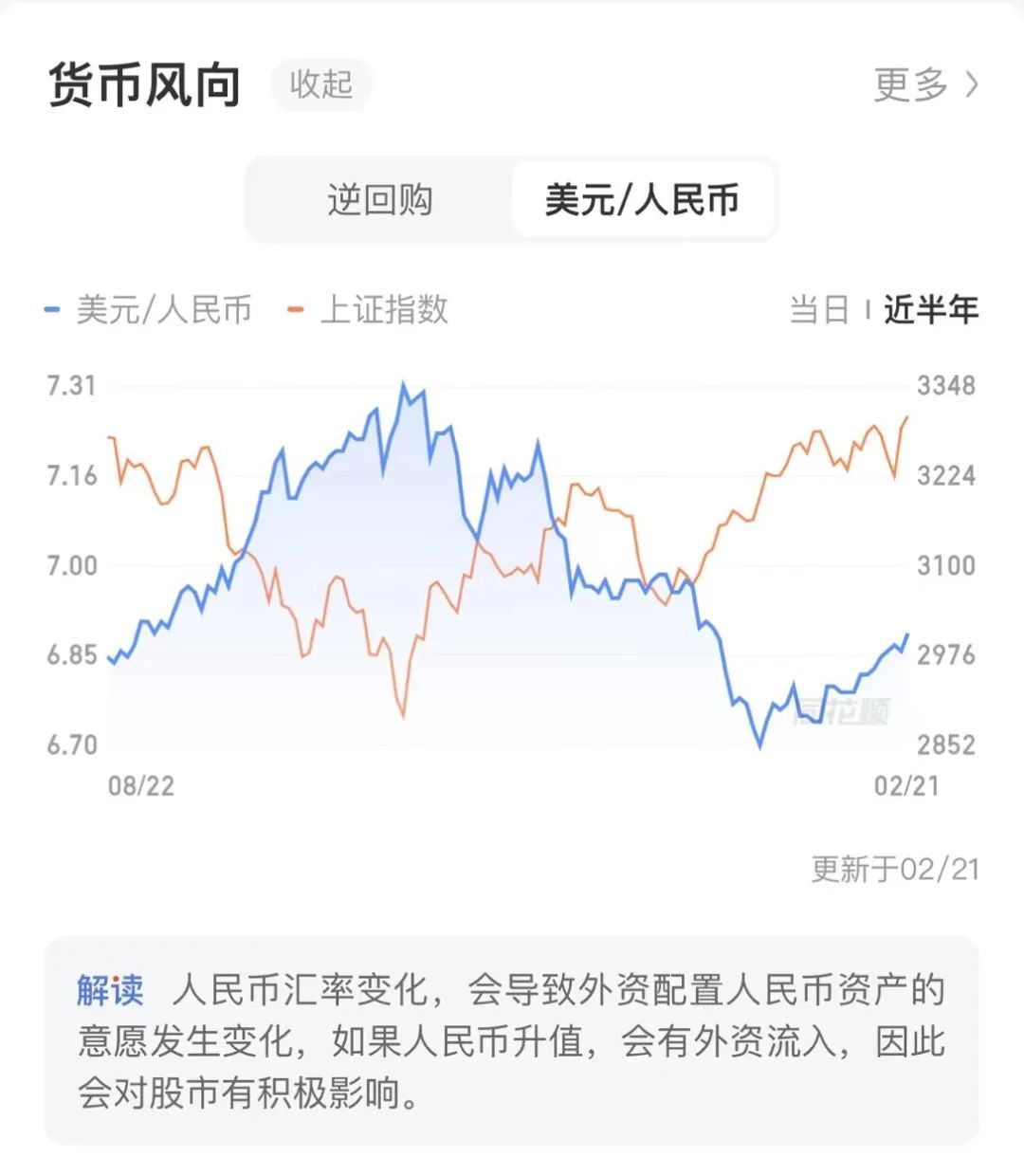Select the 美元/人民币 tab
The image size is (1024, 1176).
pos(642,200)
